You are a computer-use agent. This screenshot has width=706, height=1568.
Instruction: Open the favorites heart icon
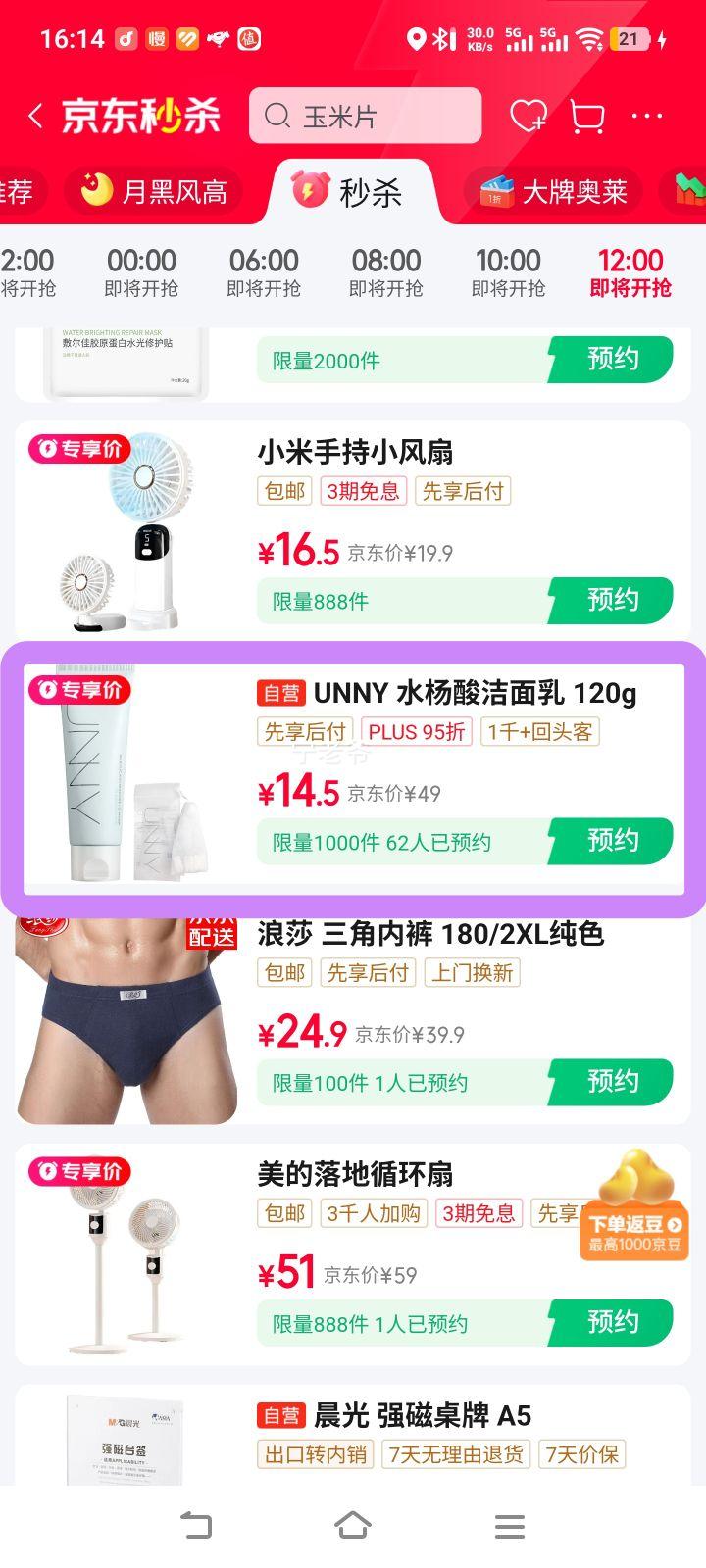click(x=529, y=115)
